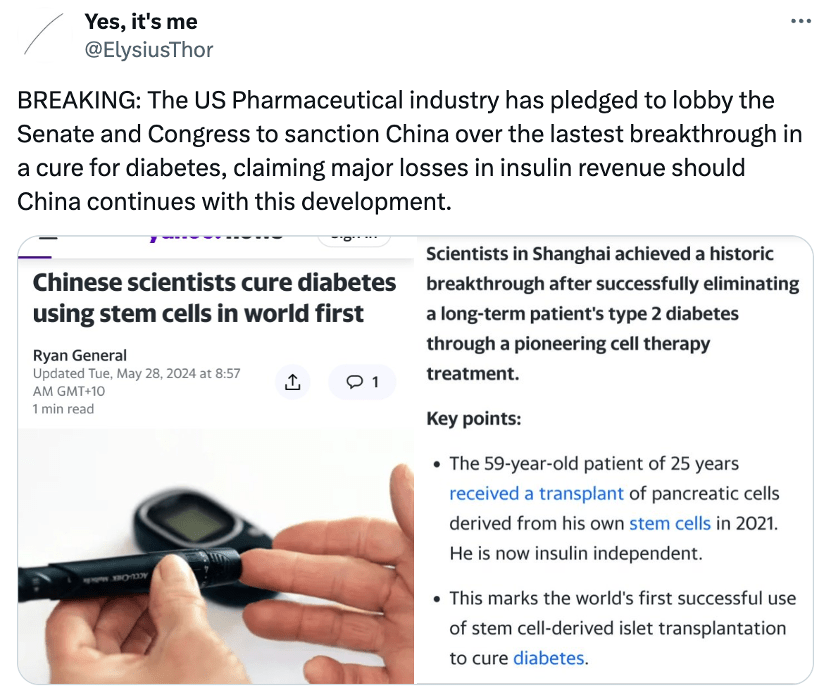Viewport: 832px width, 700px height.
Task: Tap the @ElysiusThor handle
Action: [x=149, y=49]
